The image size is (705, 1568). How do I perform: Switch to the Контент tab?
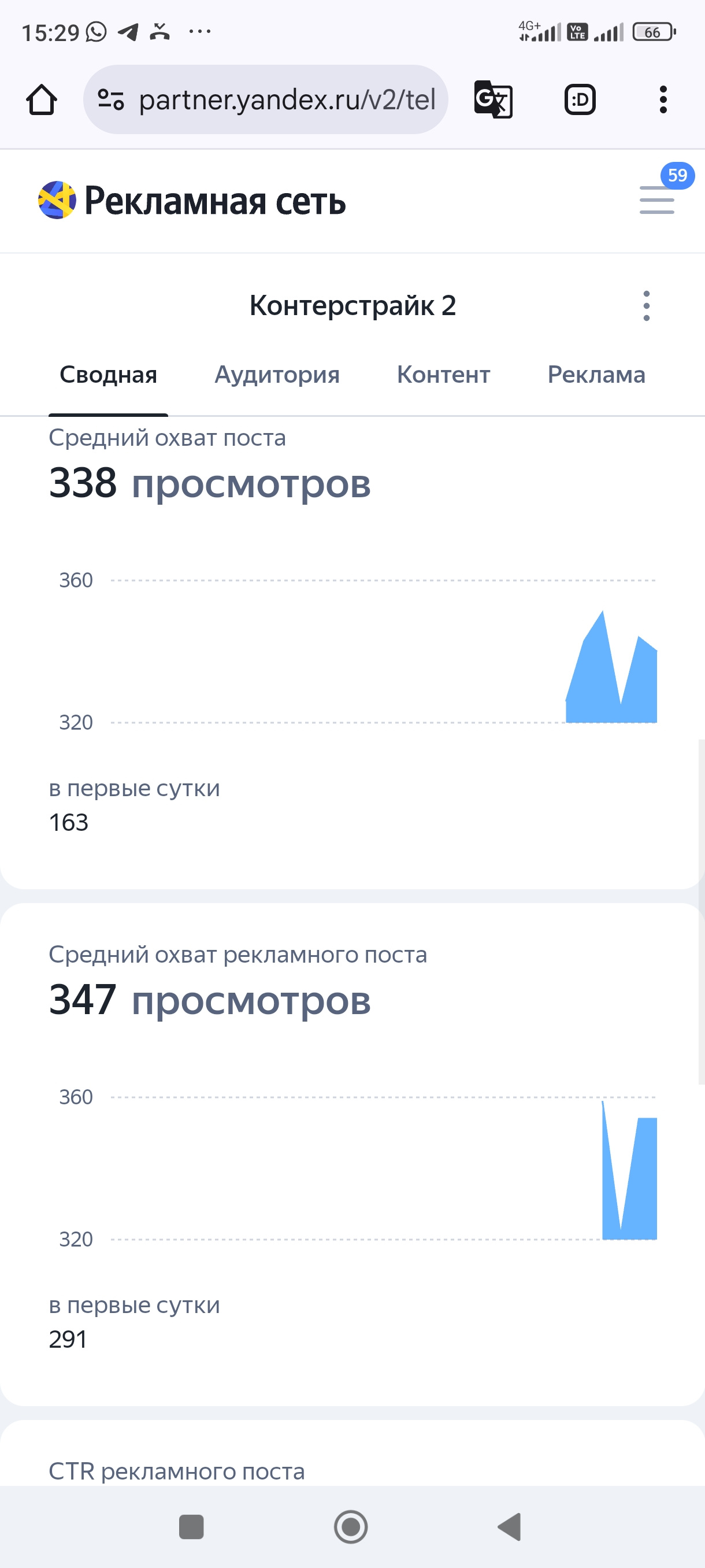[x=443, y=375]
